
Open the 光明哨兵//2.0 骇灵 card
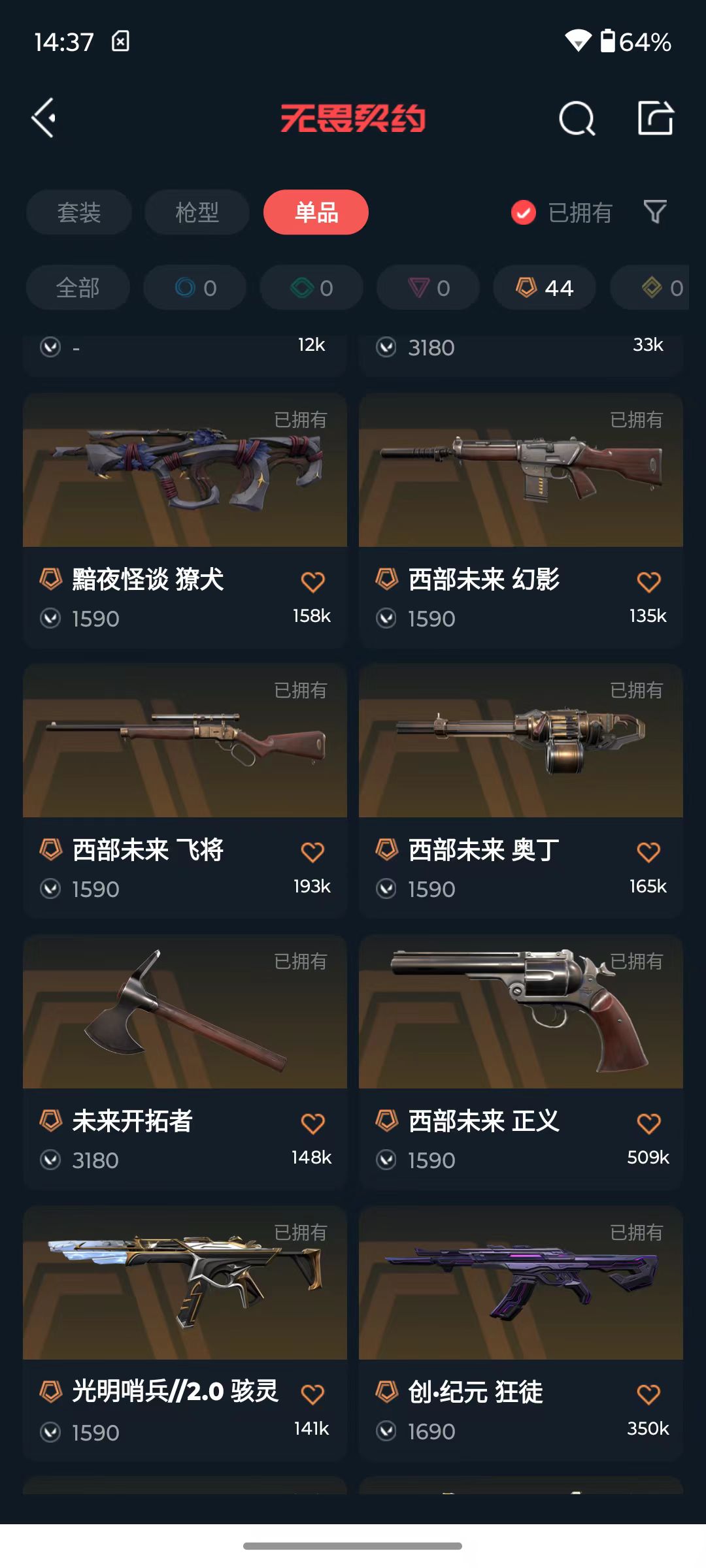(185, 1333)
